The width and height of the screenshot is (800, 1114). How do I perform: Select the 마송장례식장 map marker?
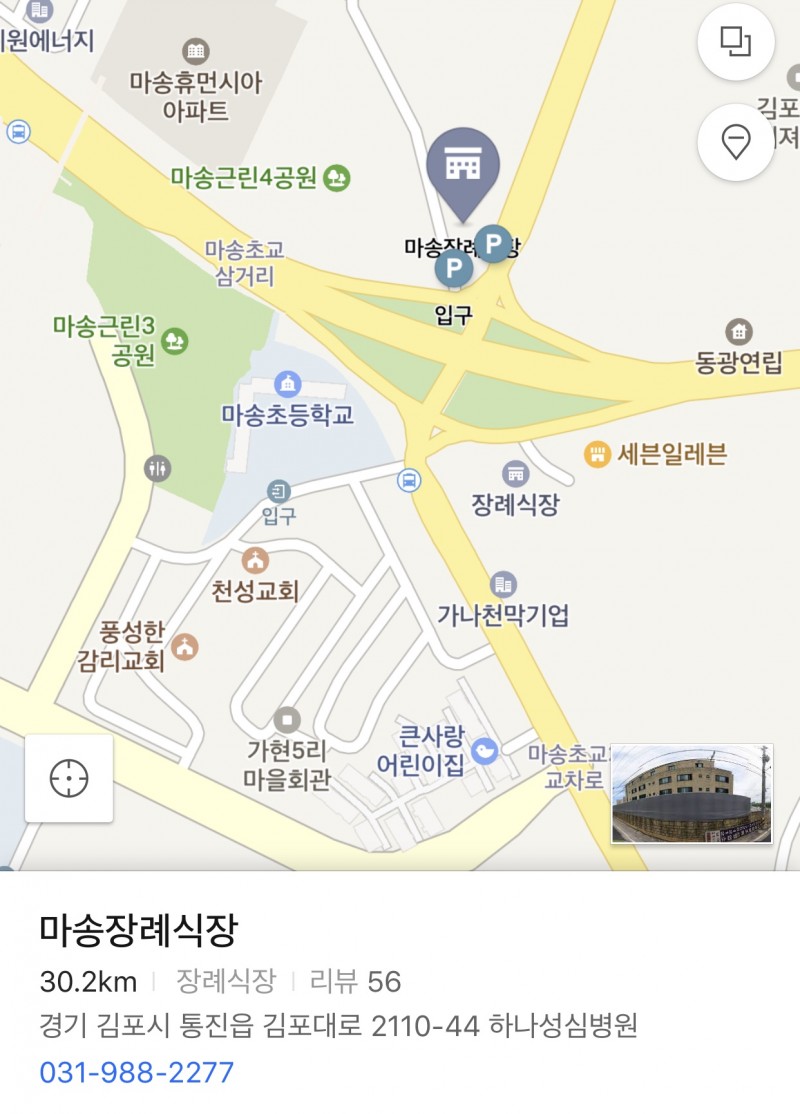[462, 172]
